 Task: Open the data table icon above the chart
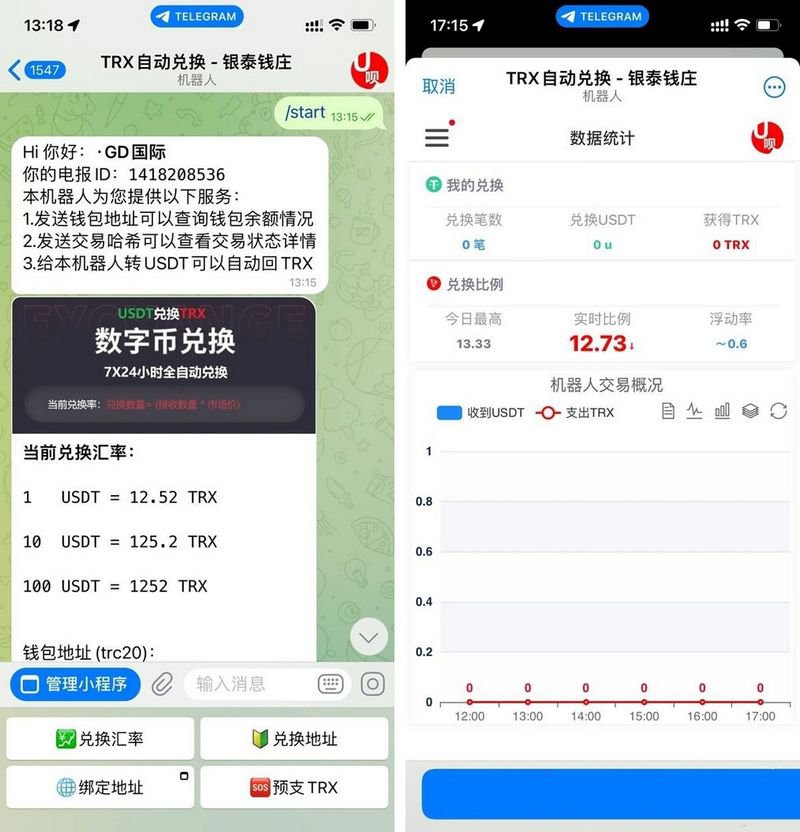tap(668, 412)
